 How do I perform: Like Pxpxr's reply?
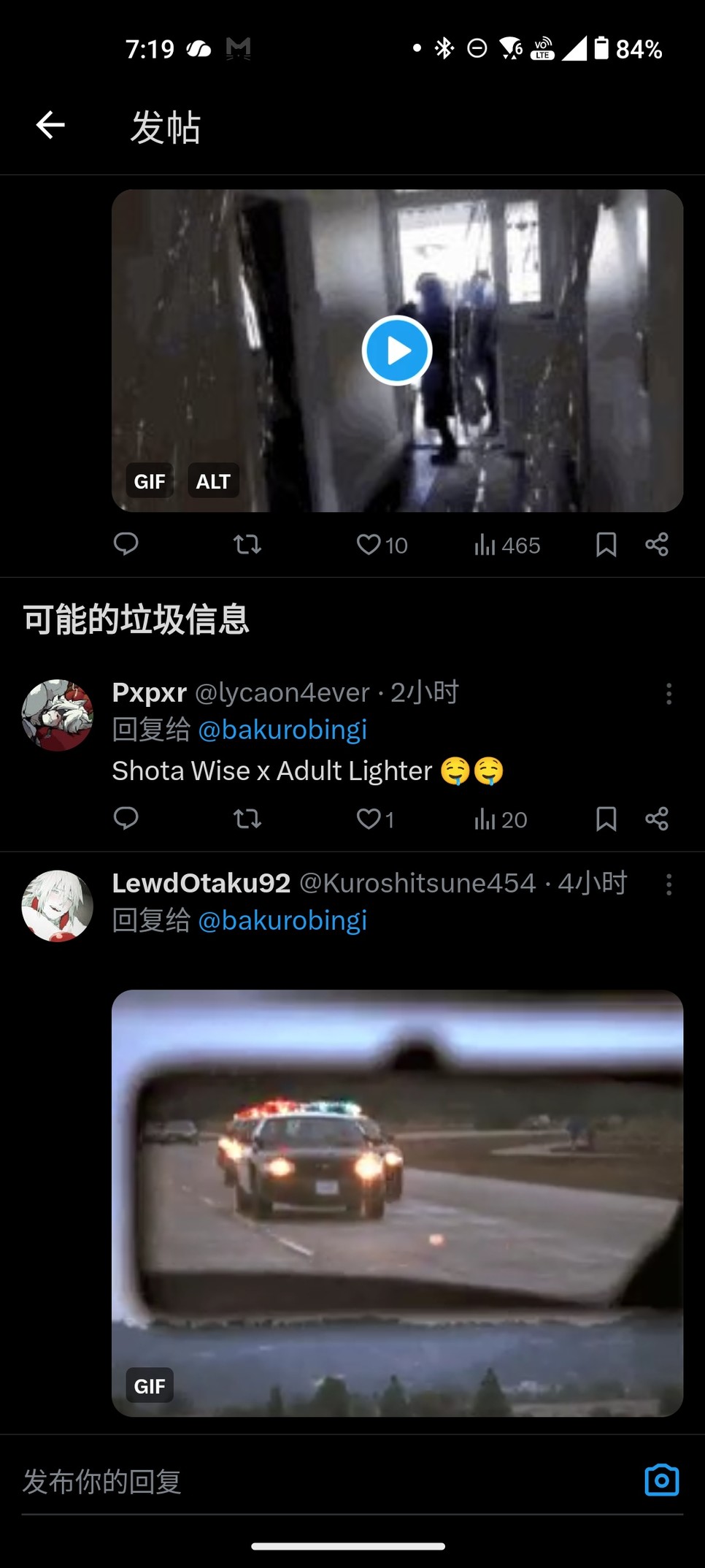[369, 819]
